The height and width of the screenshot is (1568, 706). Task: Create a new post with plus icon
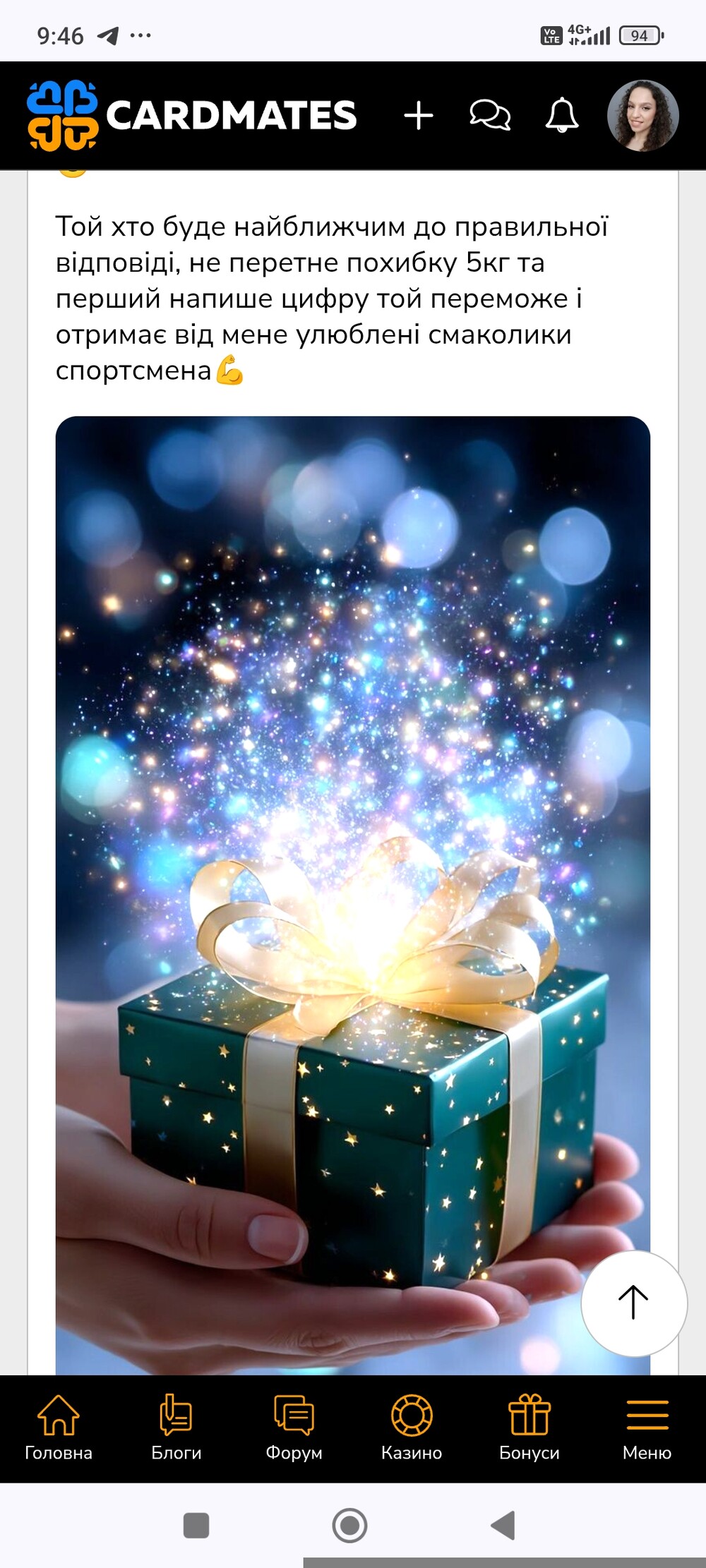click(x=418, y=116)
